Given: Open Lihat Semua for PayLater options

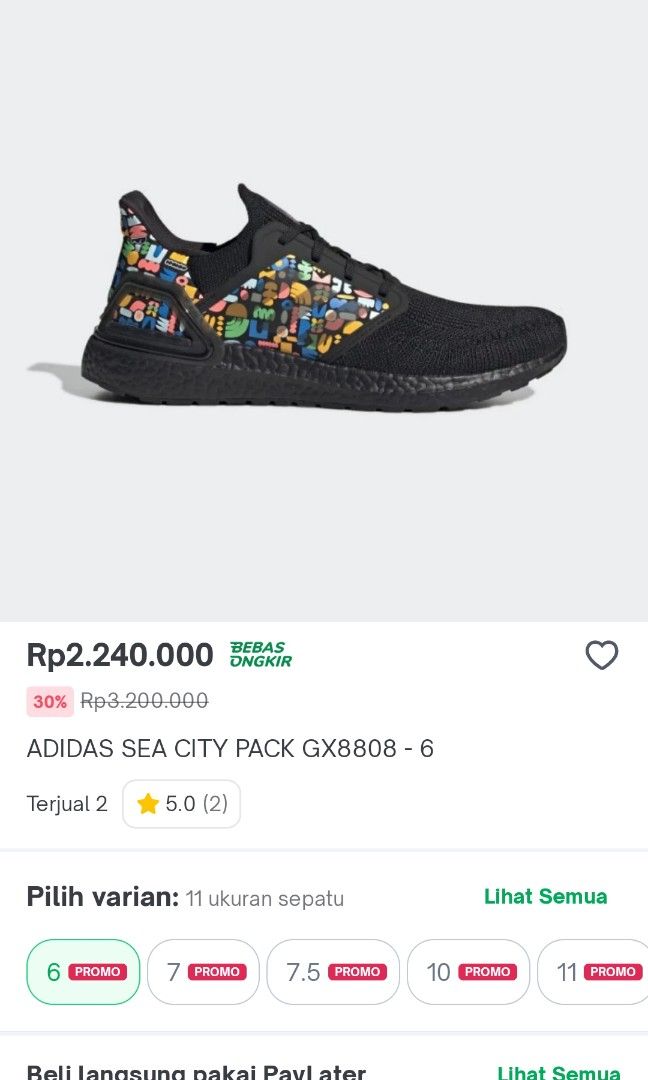Looking at the screenshot, I should point(558,1072).
